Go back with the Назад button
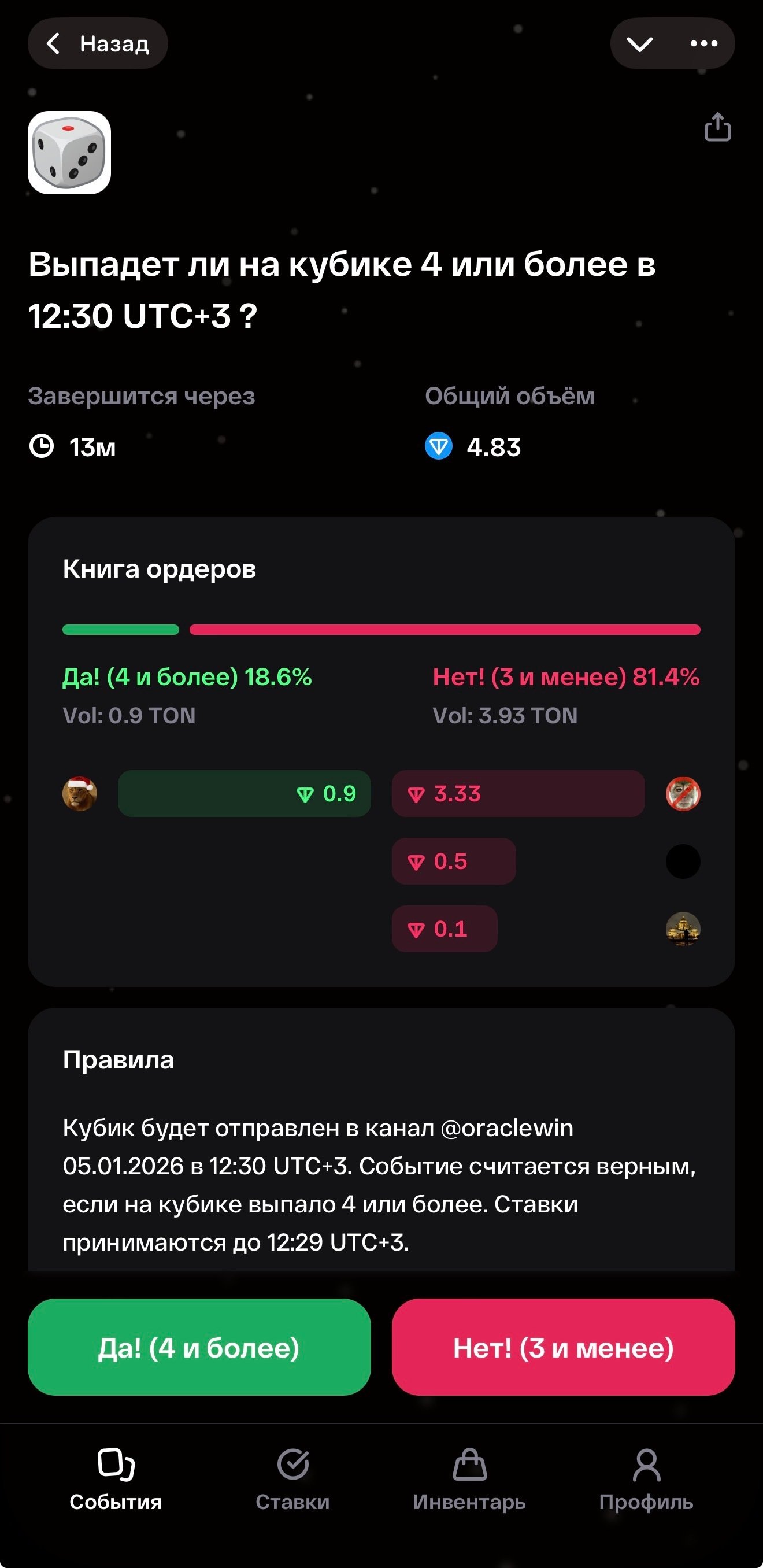This screenshot has height=1568, width=763. click(97, 43)
